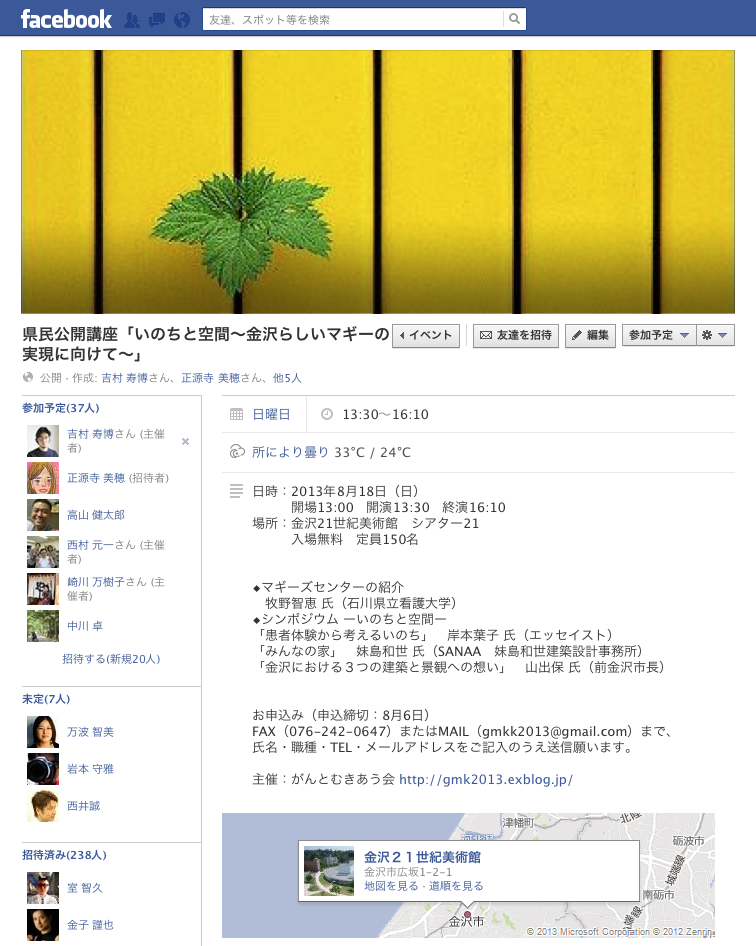
Task: Expand the 参加予定 dropdown
Action: [x=657, y=336]
